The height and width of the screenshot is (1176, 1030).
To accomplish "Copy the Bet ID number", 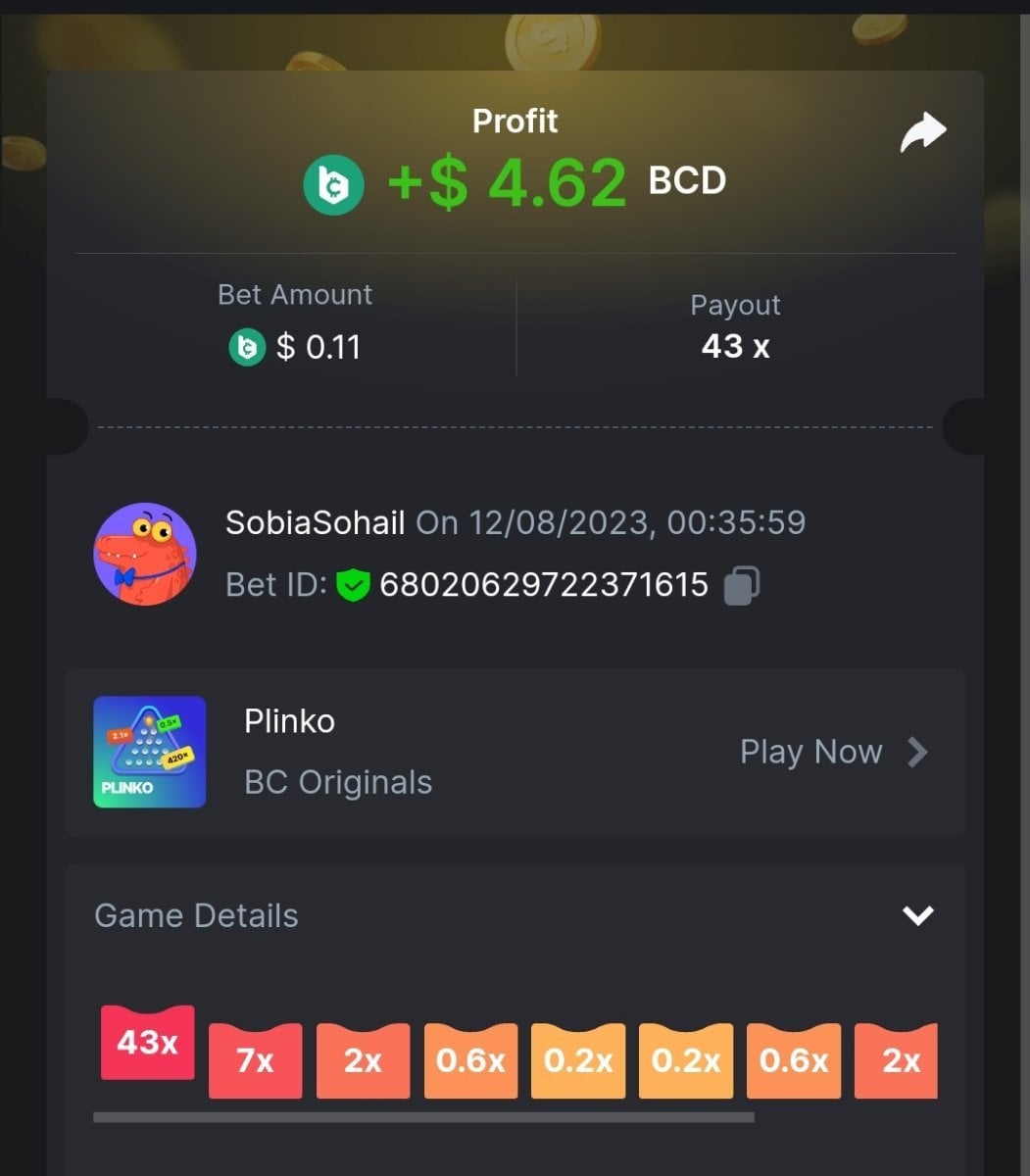I will pyautogui.click(x=742, y=585).
